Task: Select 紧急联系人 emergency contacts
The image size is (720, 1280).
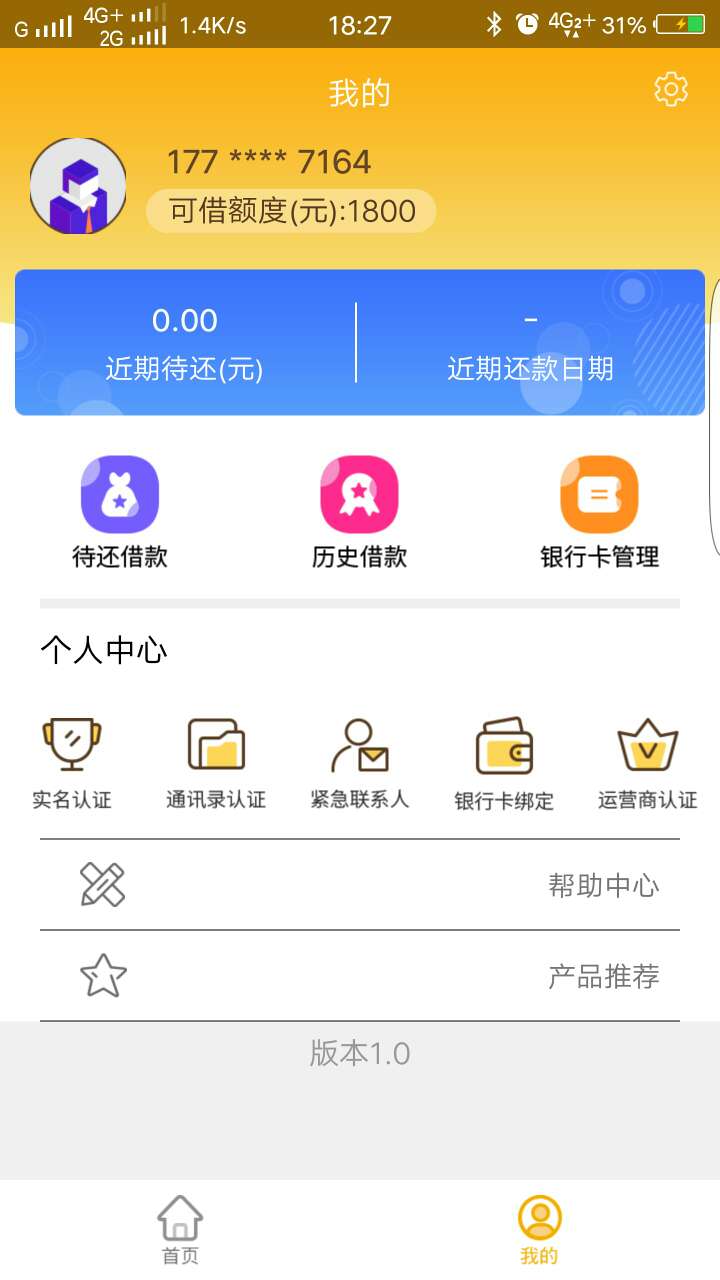Action: pyautogui.click(x=360, y=764)
